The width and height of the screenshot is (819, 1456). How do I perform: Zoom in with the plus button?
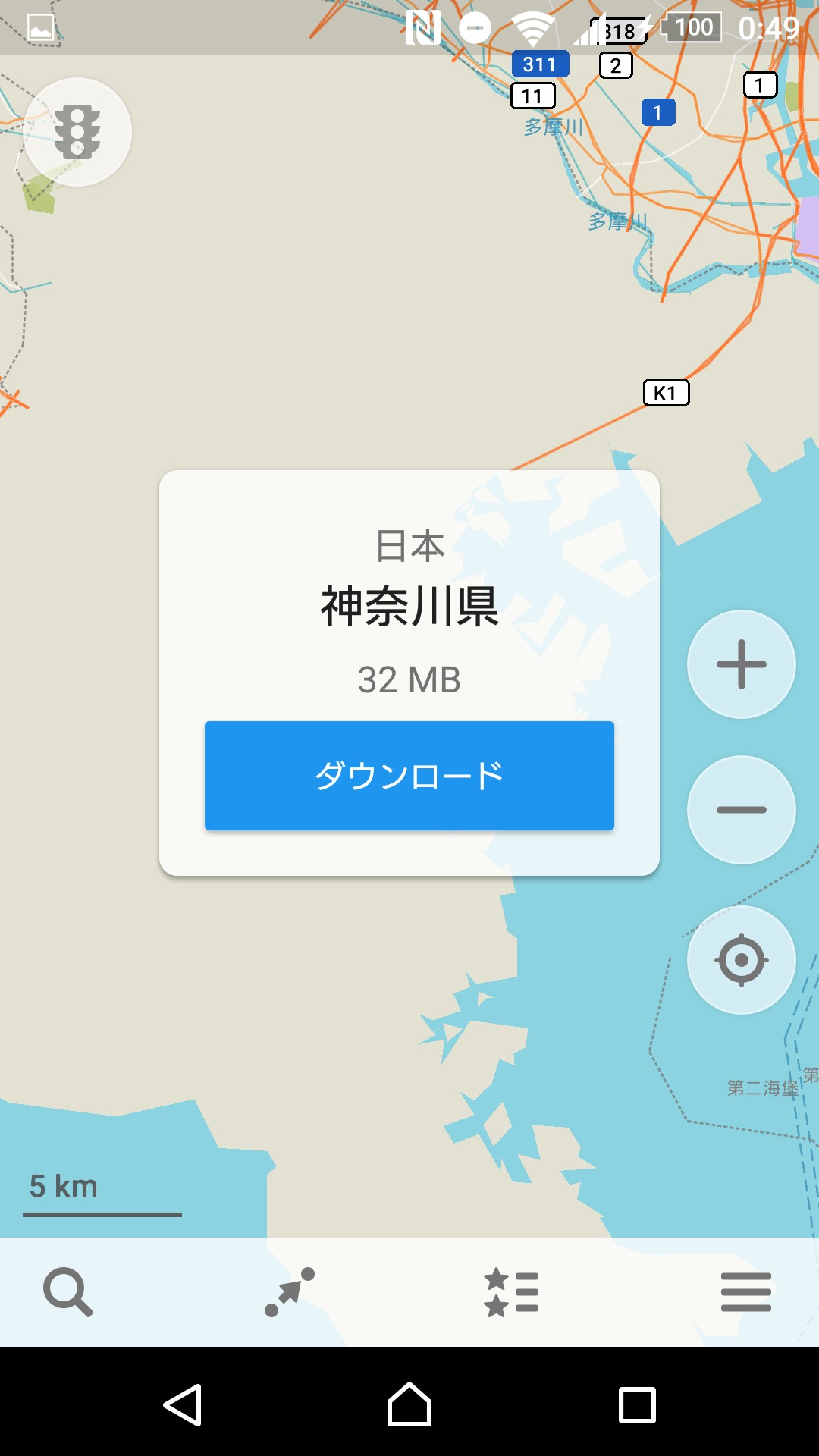[741, 664]
